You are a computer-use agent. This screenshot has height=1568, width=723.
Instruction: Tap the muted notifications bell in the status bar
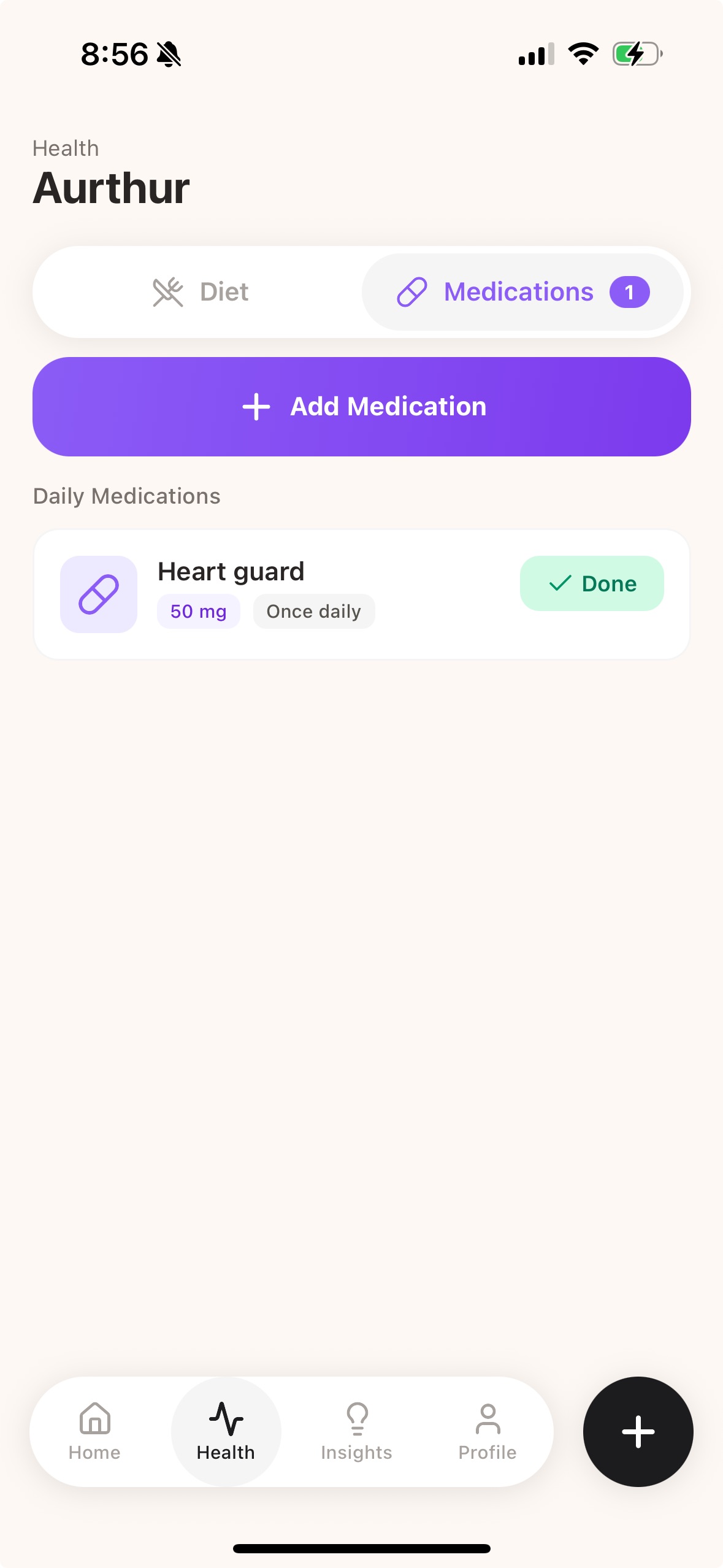[x=169, y=54]
